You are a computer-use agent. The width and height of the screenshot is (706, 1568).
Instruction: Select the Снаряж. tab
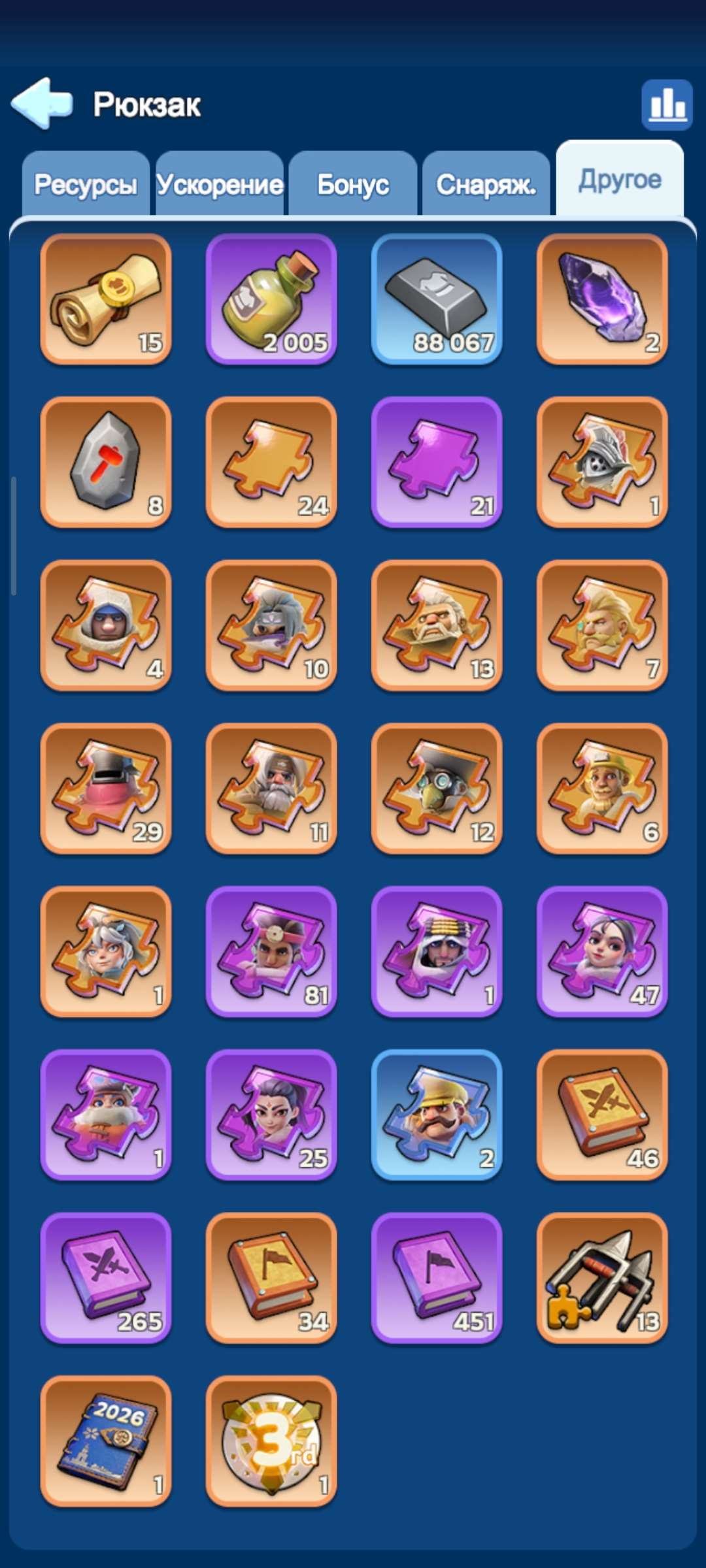click(x=486, y=184)
